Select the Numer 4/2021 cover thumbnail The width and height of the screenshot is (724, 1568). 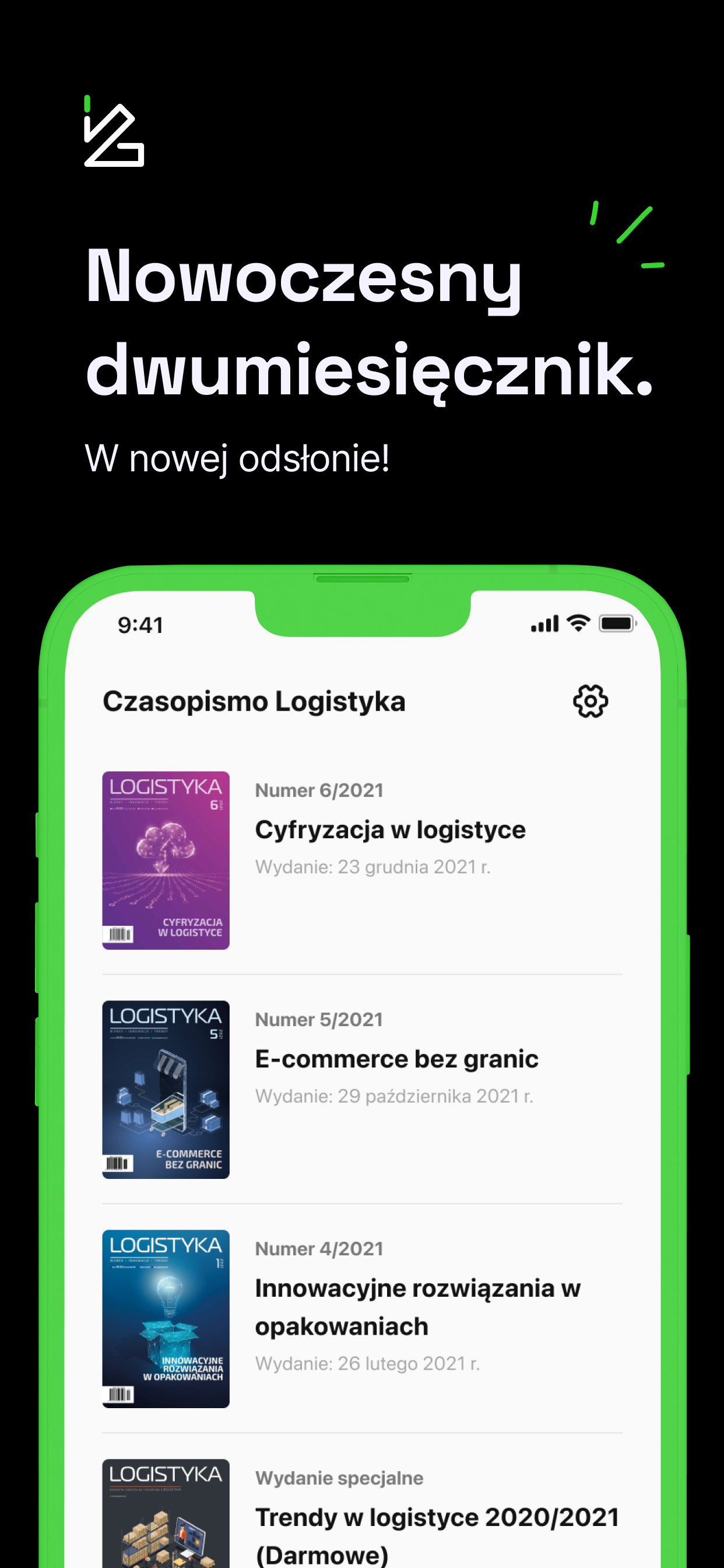[166, 1318]
